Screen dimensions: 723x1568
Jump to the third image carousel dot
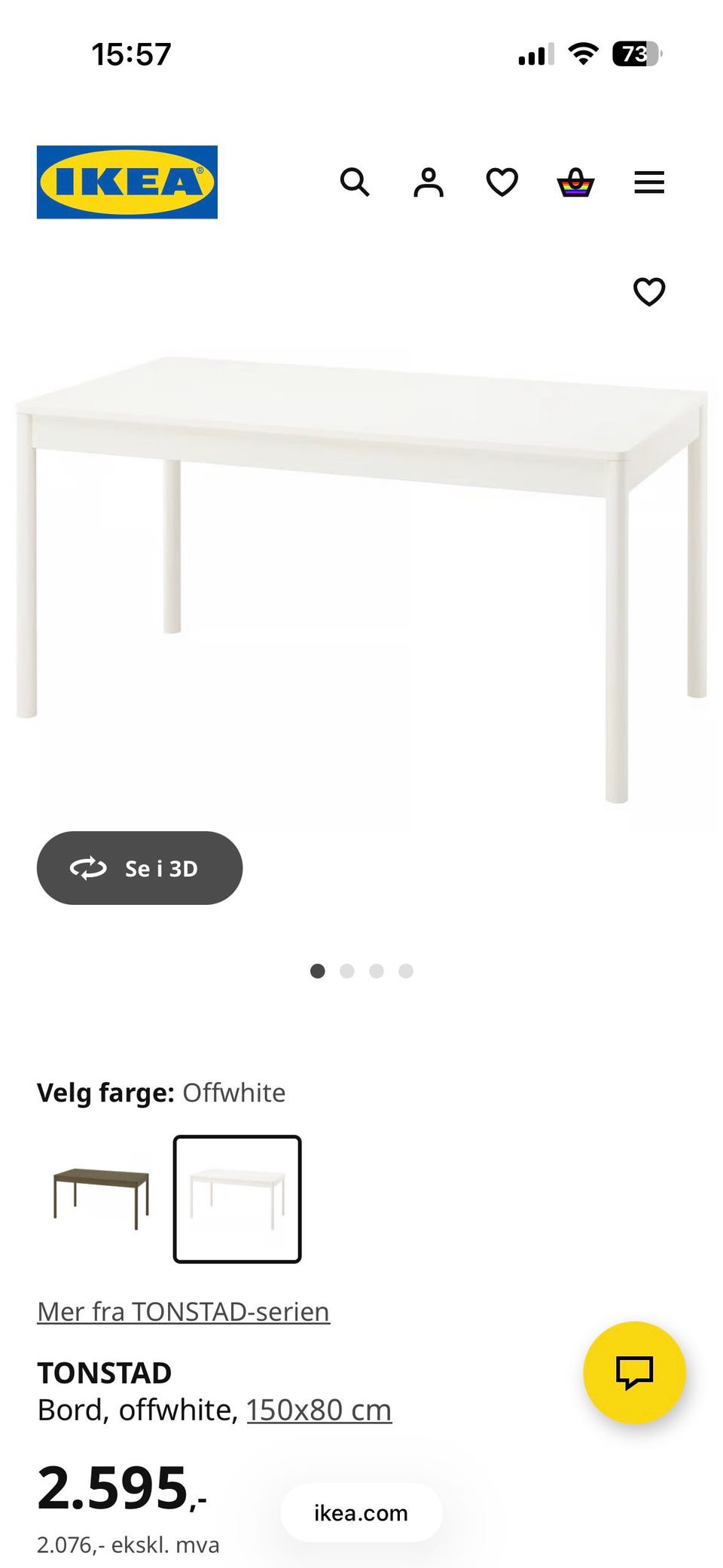(x=377, y=971)
